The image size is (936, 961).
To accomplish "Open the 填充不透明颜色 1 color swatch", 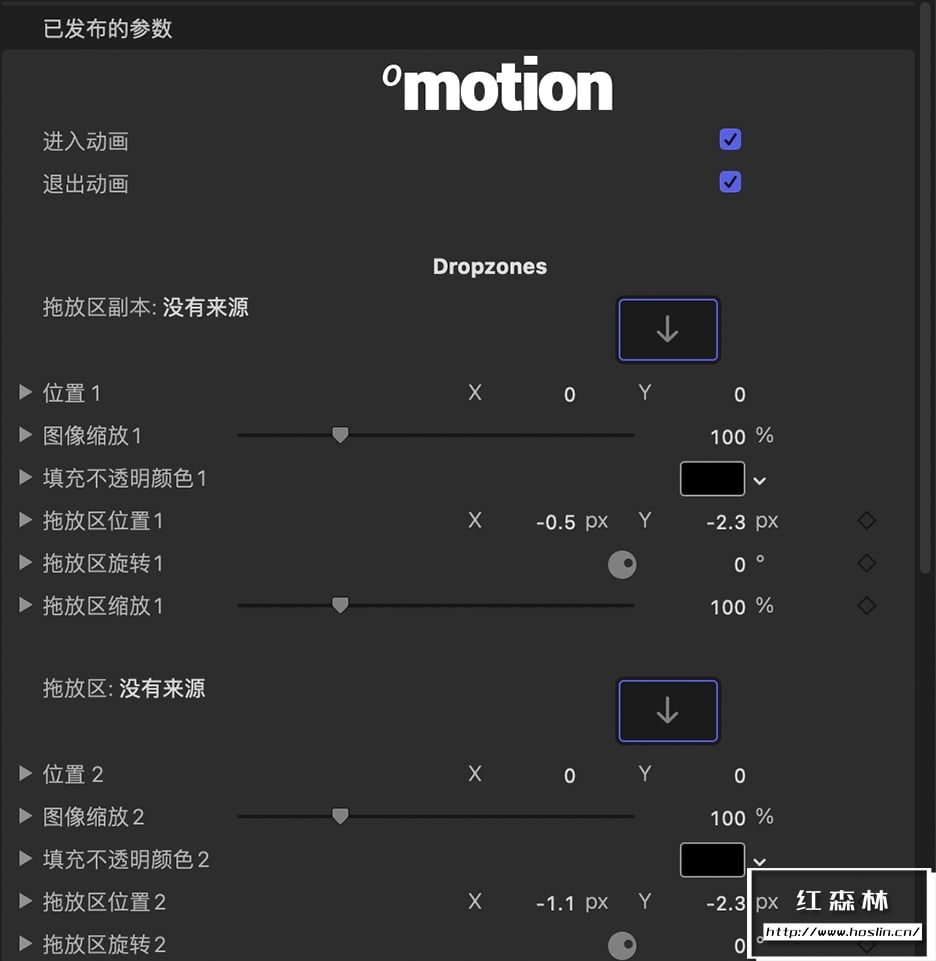I will click(x=712, y=479).
